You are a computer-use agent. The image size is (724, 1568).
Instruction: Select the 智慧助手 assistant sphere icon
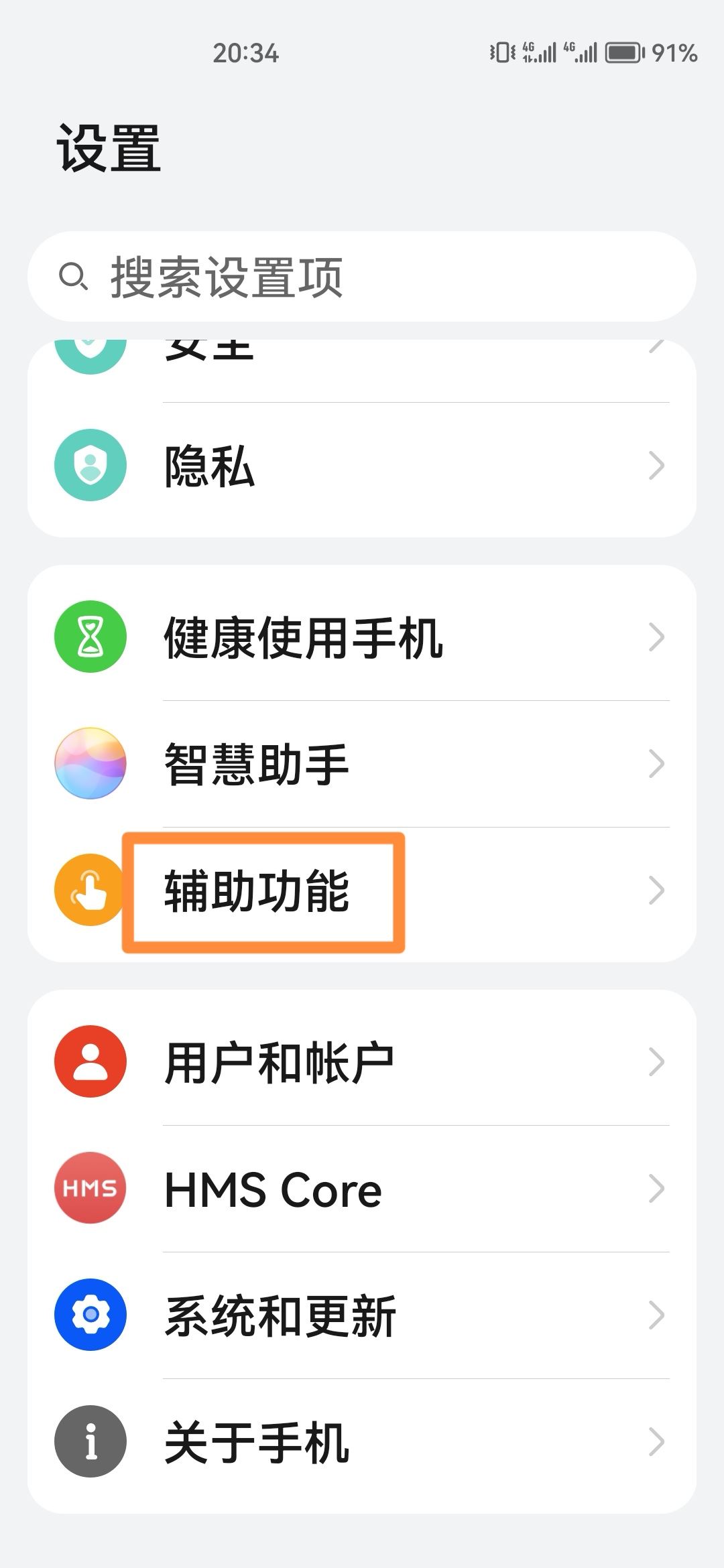(x=90, y=764)
